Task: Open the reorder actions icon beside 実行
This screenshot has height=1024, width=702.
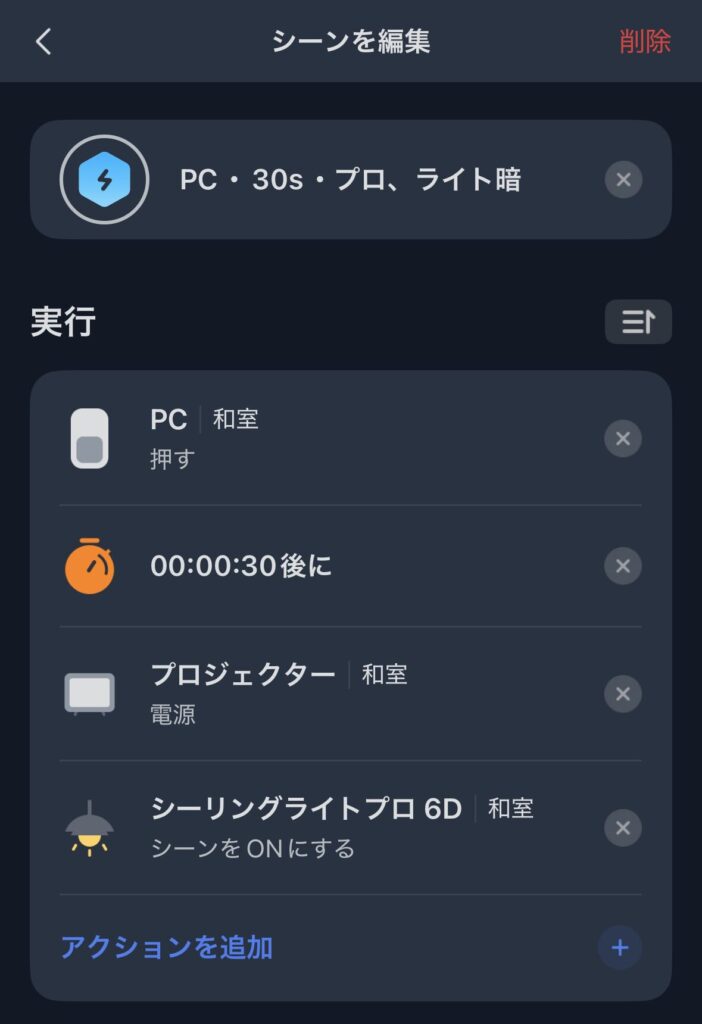Action: point(638,322)
